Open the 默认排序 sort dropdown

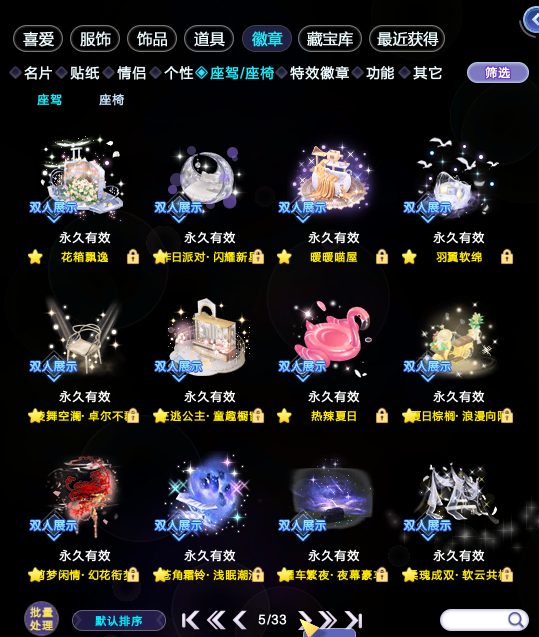click(119, 621)
